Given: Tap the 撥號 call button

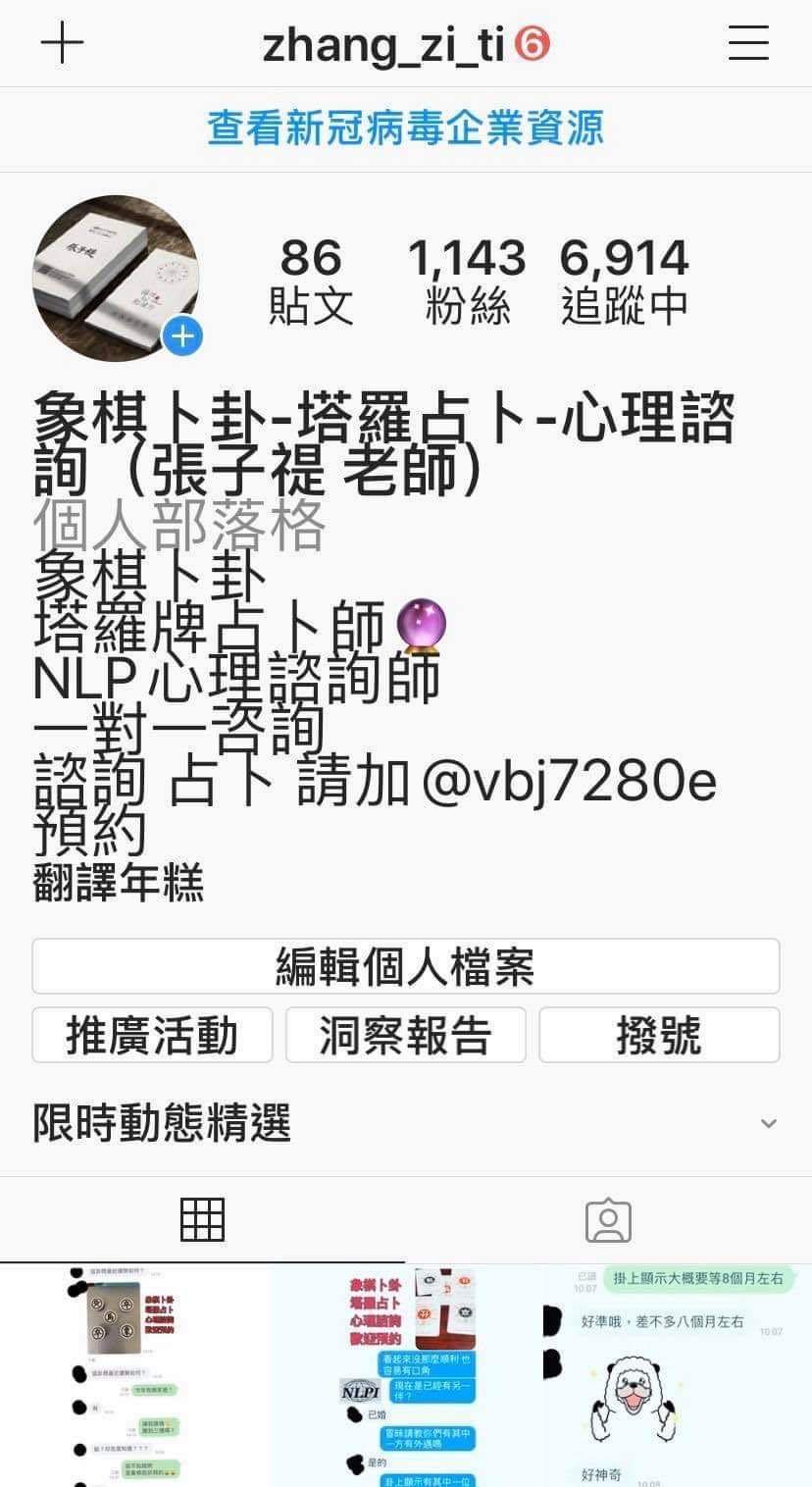Looking at the screenshot, I should pos(659,1035).
